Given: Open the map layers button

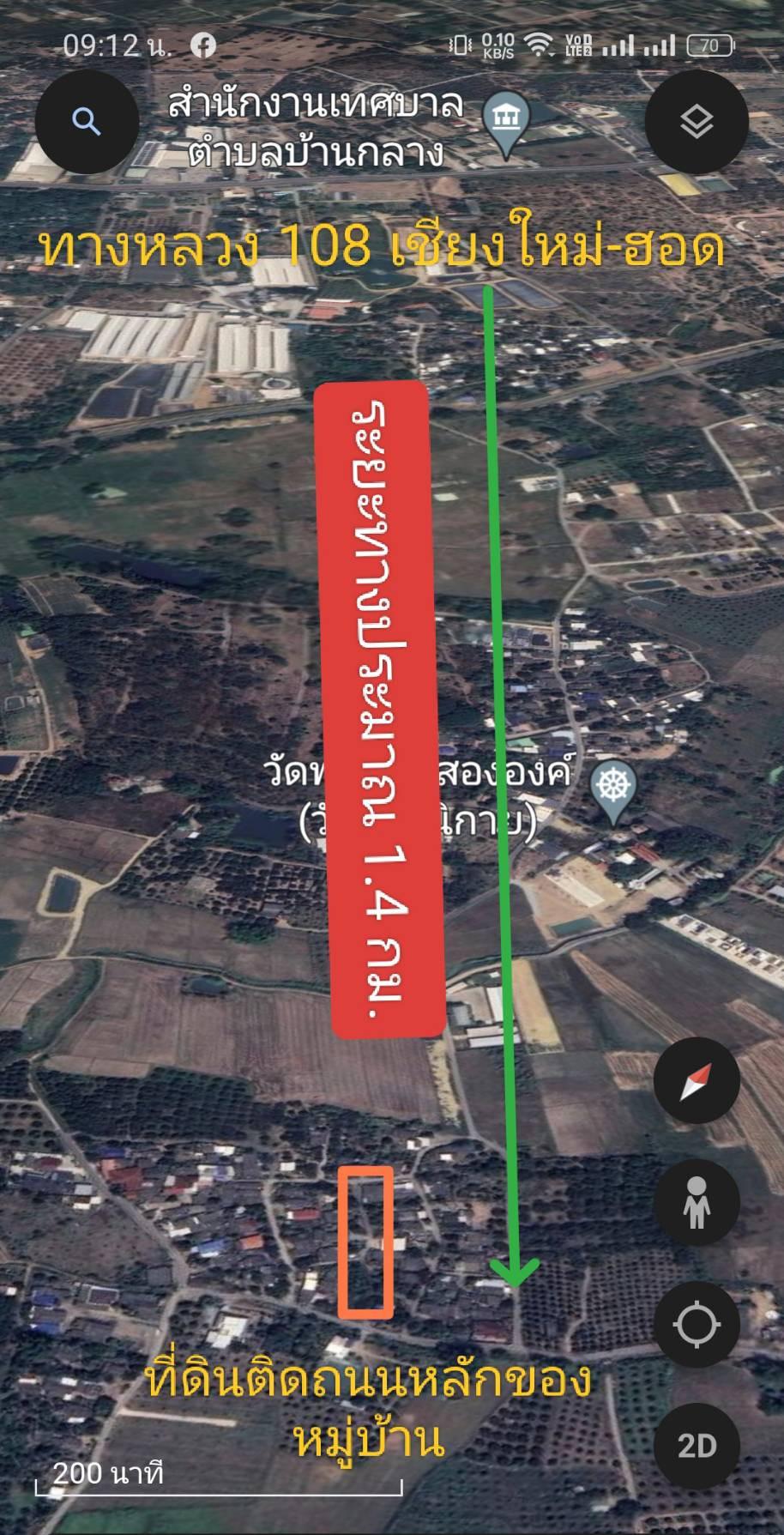Looking at the screenshot, I should point(697,122).
